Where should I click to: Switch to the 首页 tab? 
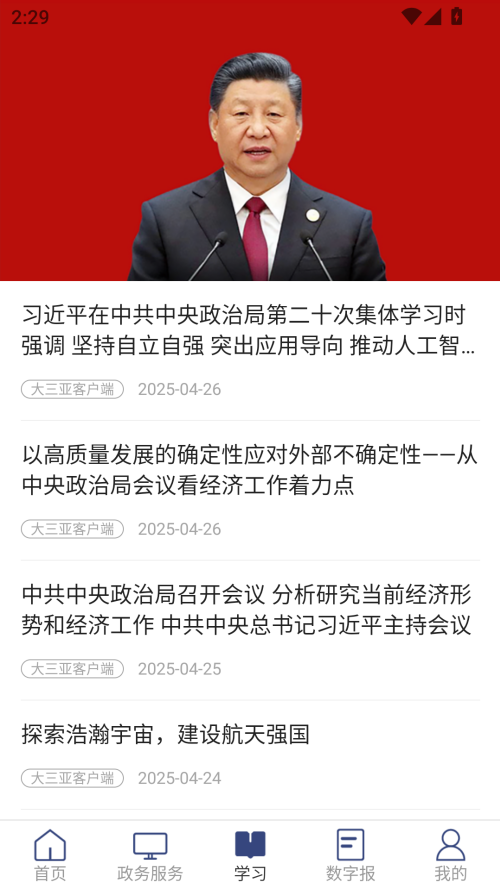point(50,855)
